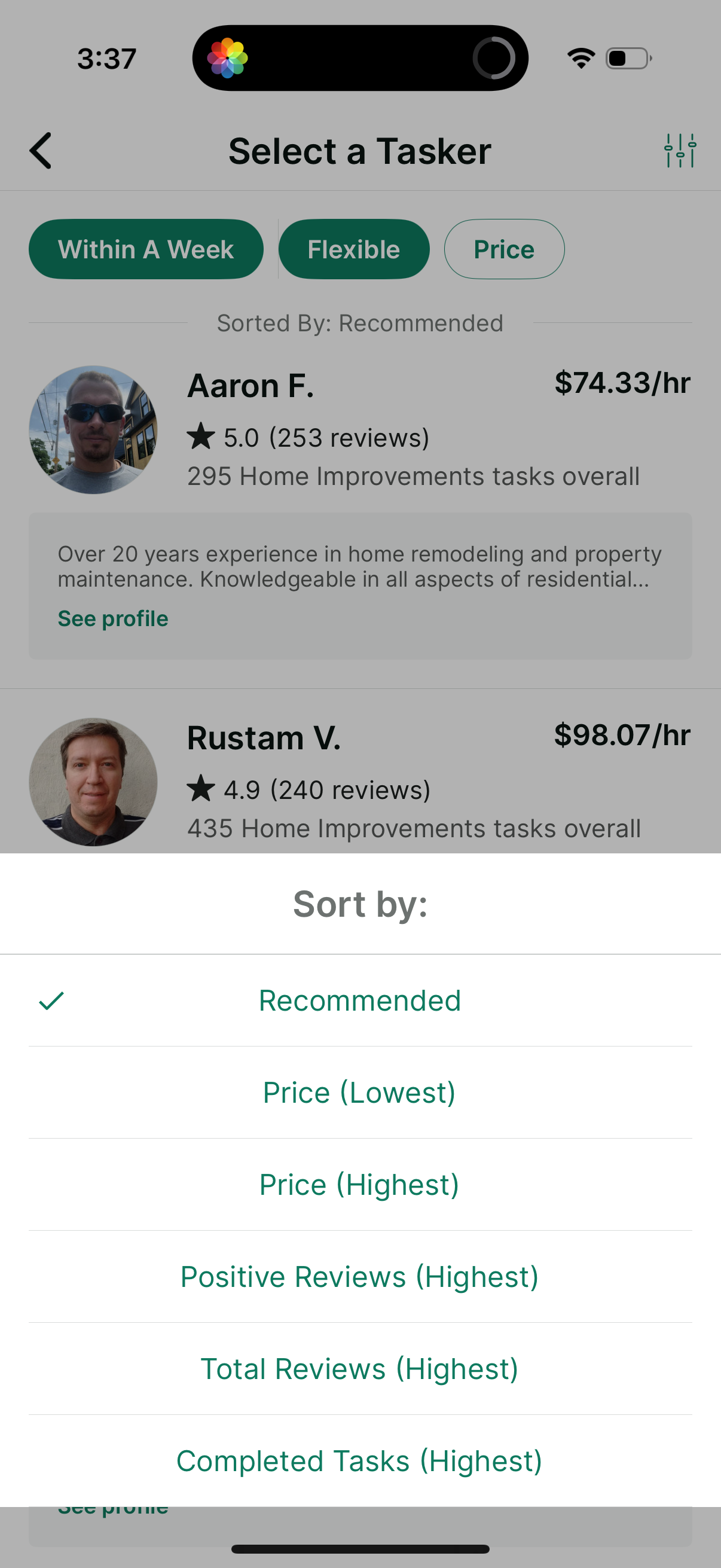Toggle the Flexible filter off
Image resolution: width=721 pixels, height=1568 pixels.
(x=354, y=248)
